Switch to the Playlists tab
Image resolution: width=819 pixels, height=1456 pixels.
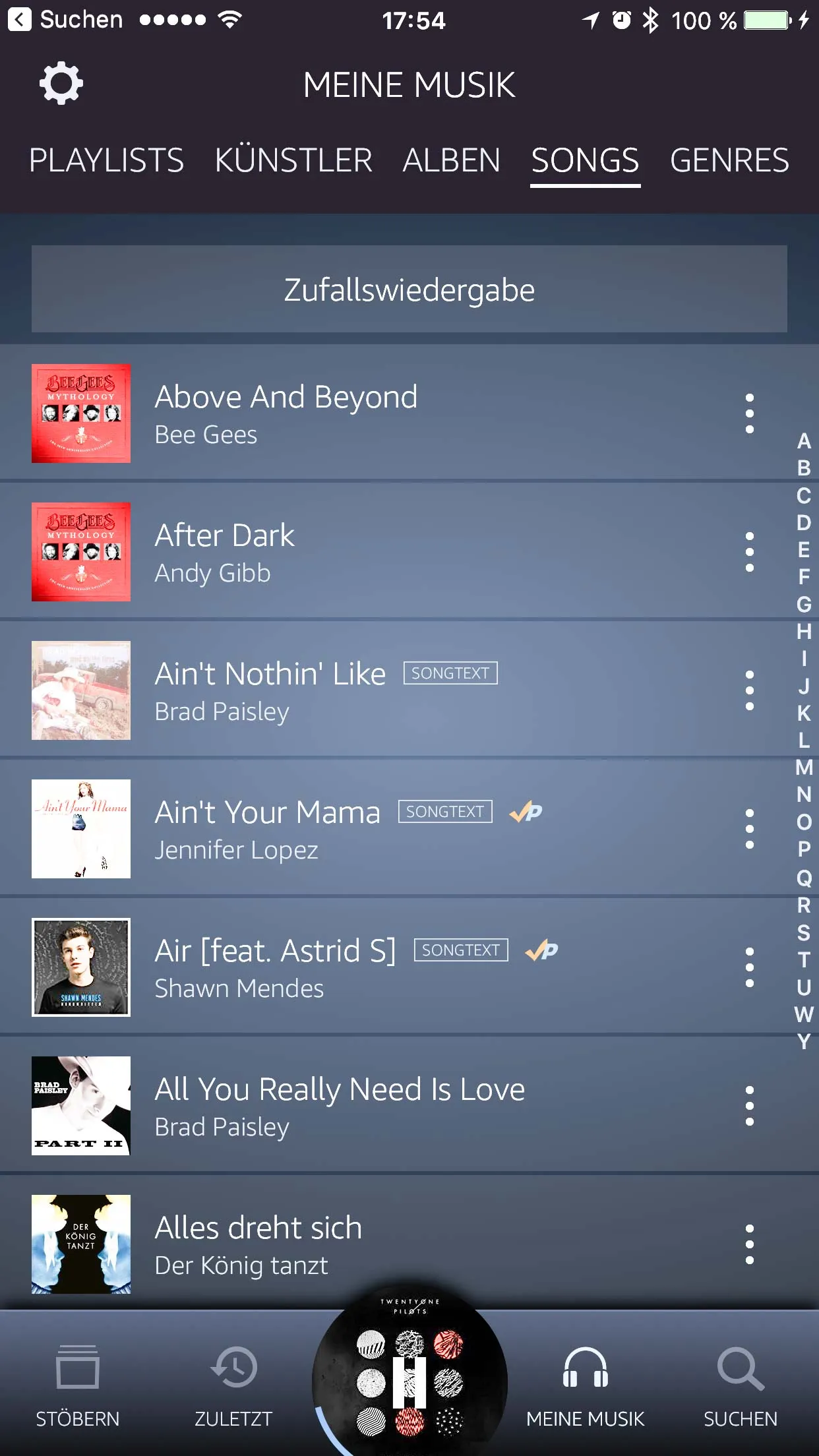(x=106, y=160)
